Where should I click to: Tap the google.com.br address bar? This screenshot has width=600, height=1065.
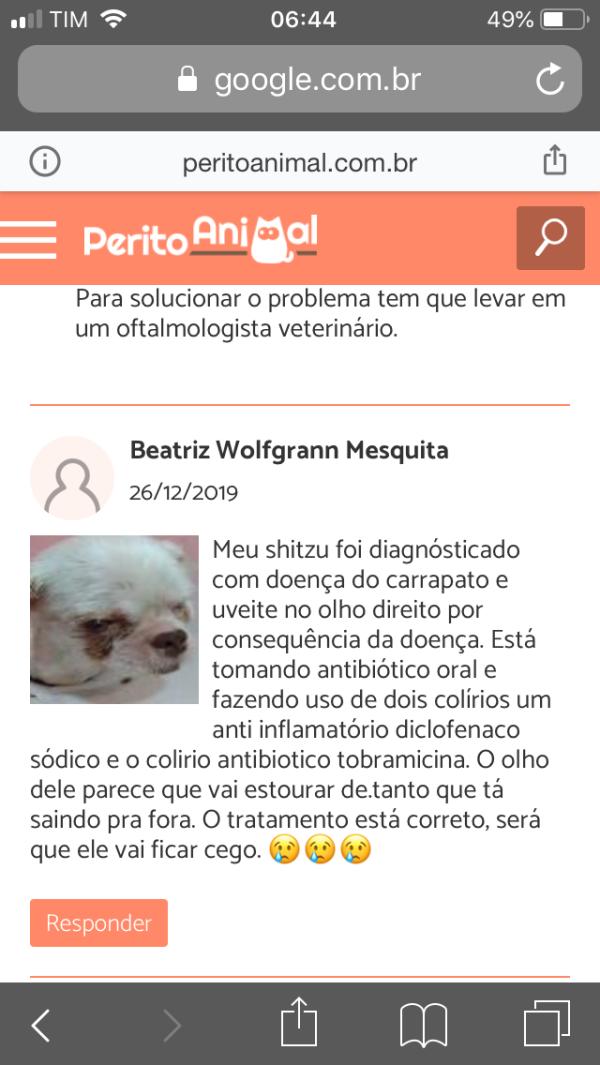click(298, 80)
